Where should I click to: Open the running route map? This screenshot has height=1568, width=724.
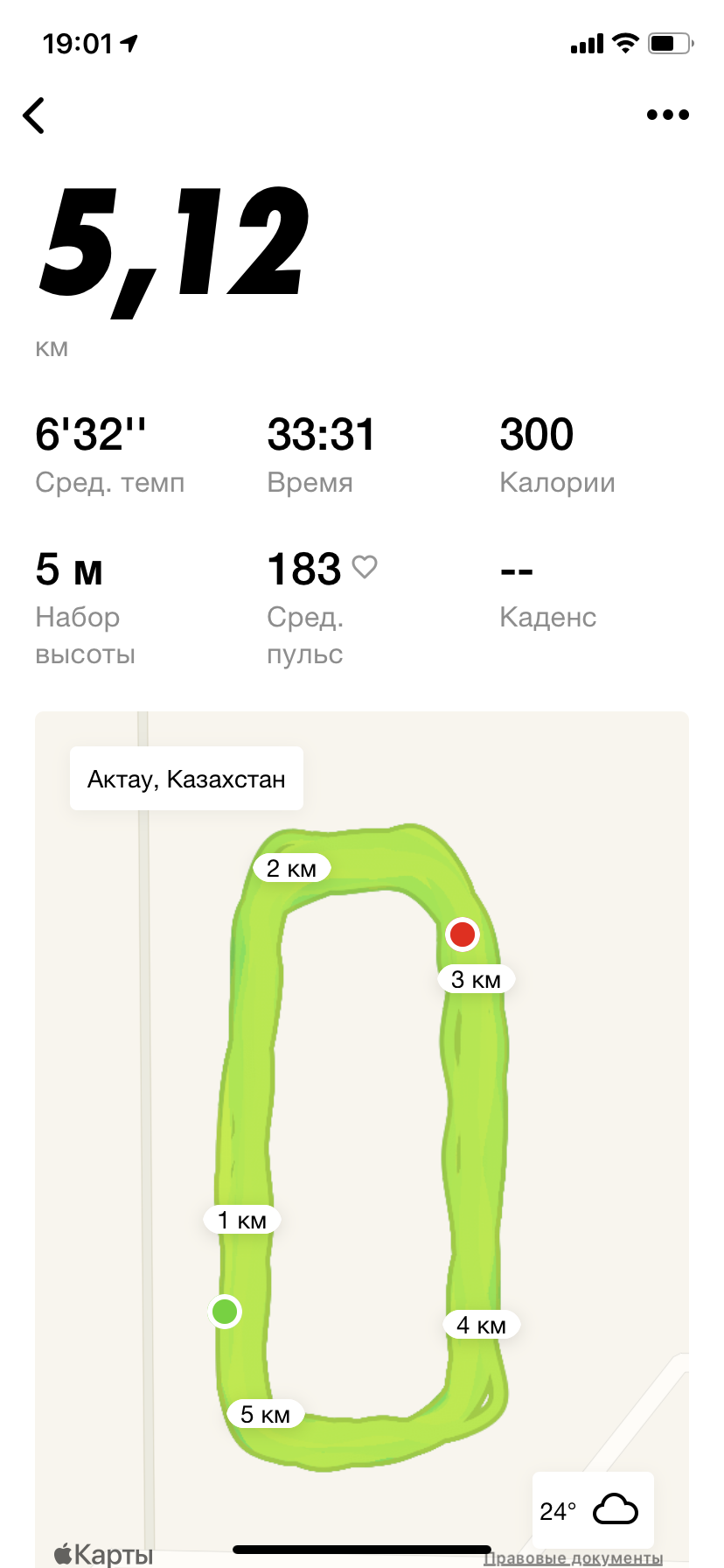[x=362, y=1137]
